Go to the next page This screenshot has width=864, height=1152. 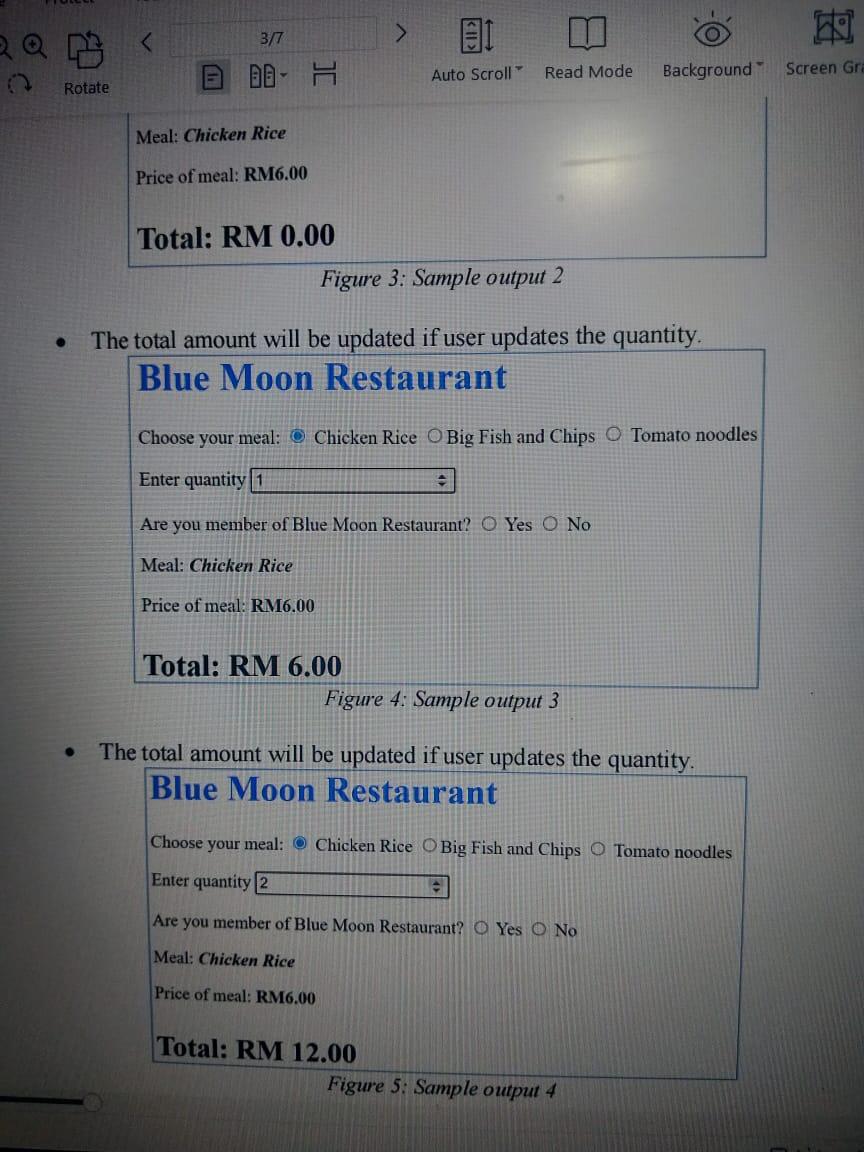click(402, 36)
